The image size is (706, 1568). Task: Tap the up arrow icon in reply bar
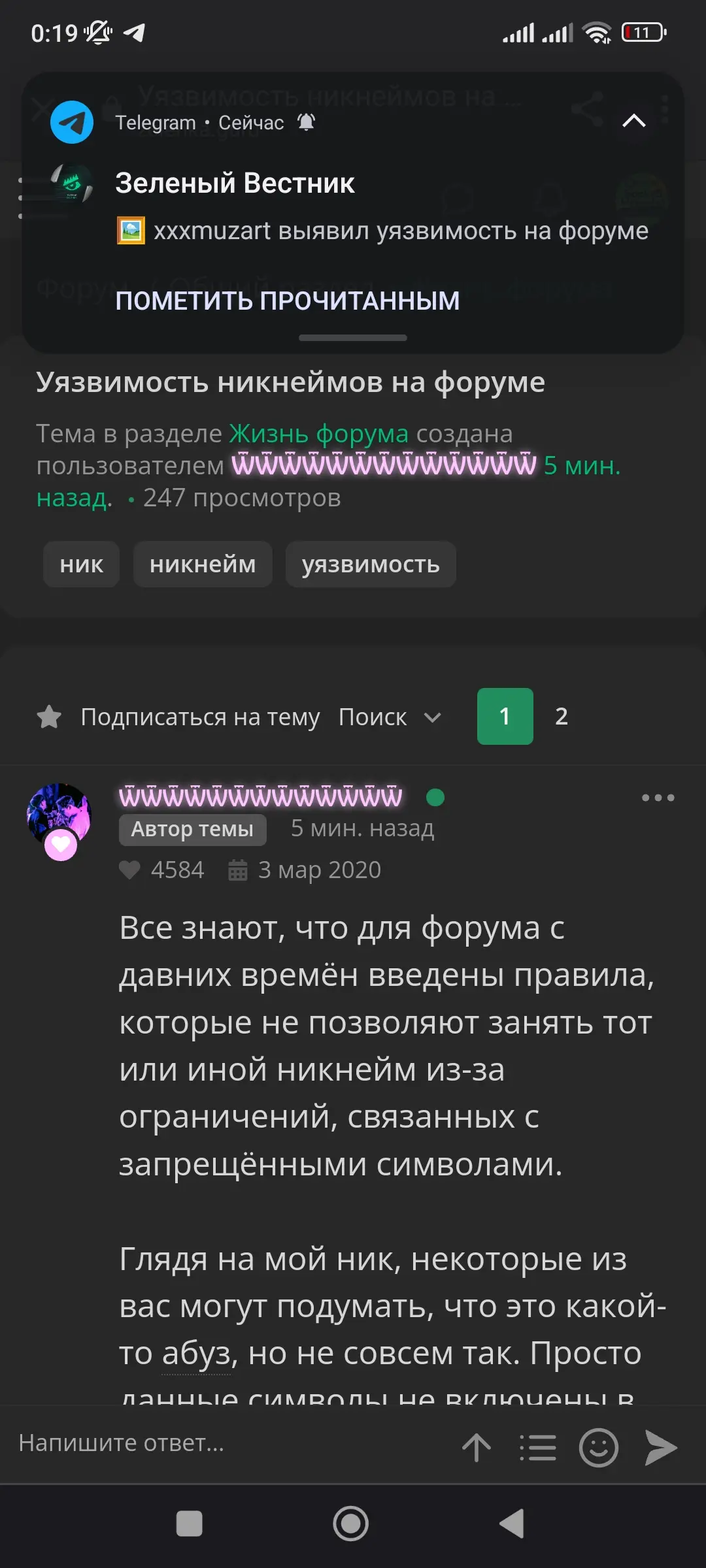[x=477, y=1448]
